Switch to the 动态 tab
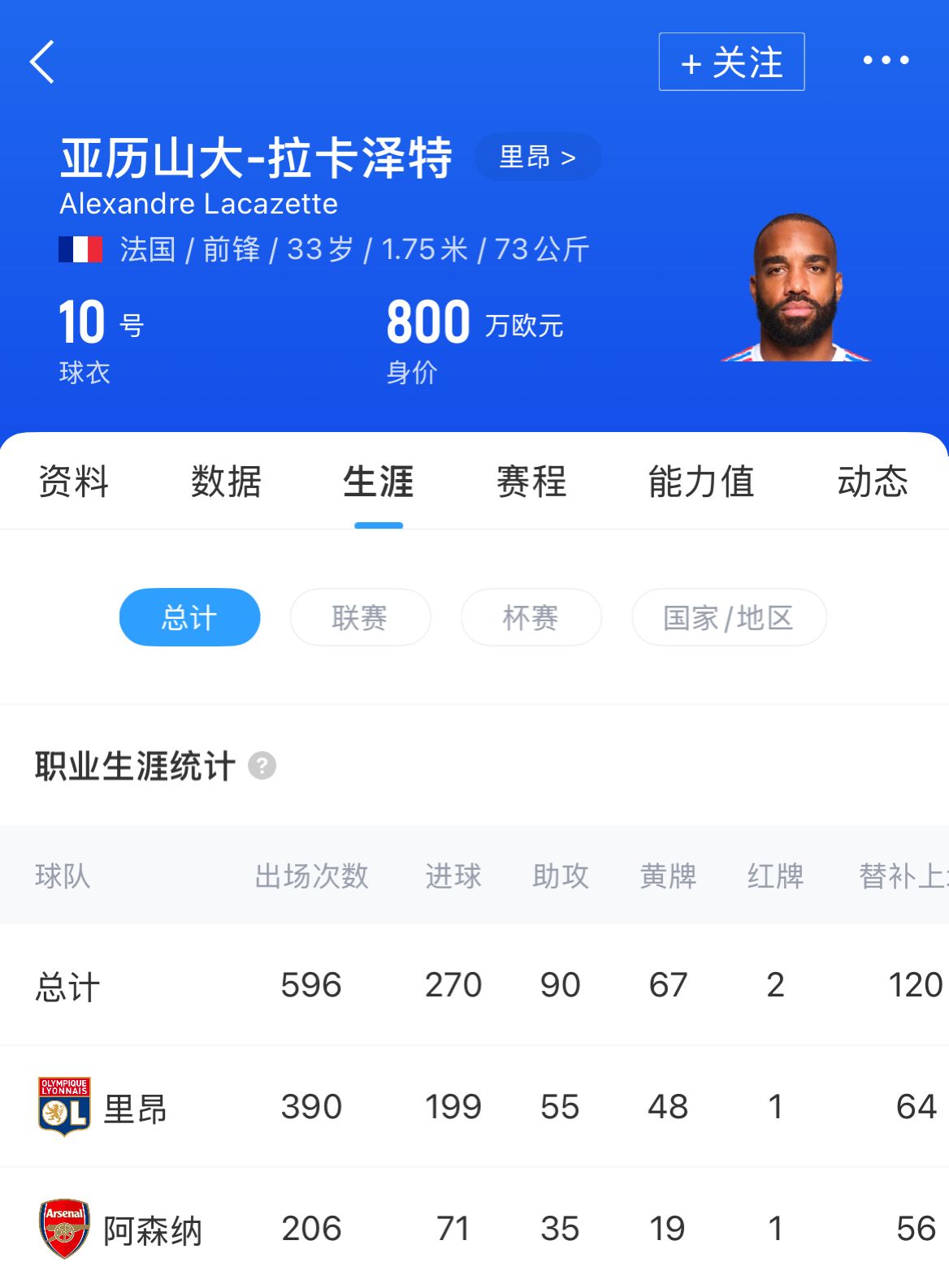The image size is (949, 1288). [x=872, y=482]
